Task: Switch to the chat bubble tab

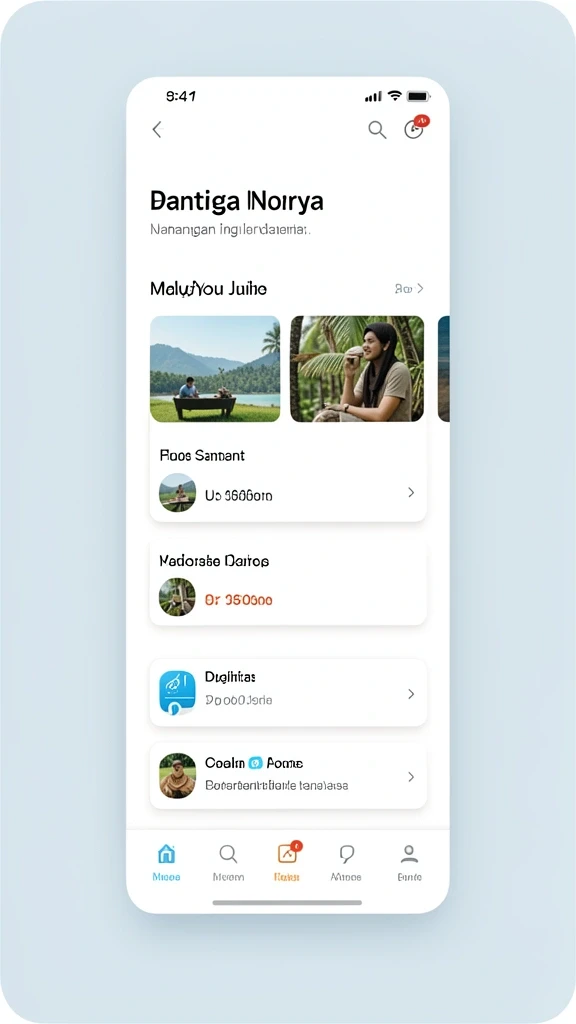Action: point(347,862)
